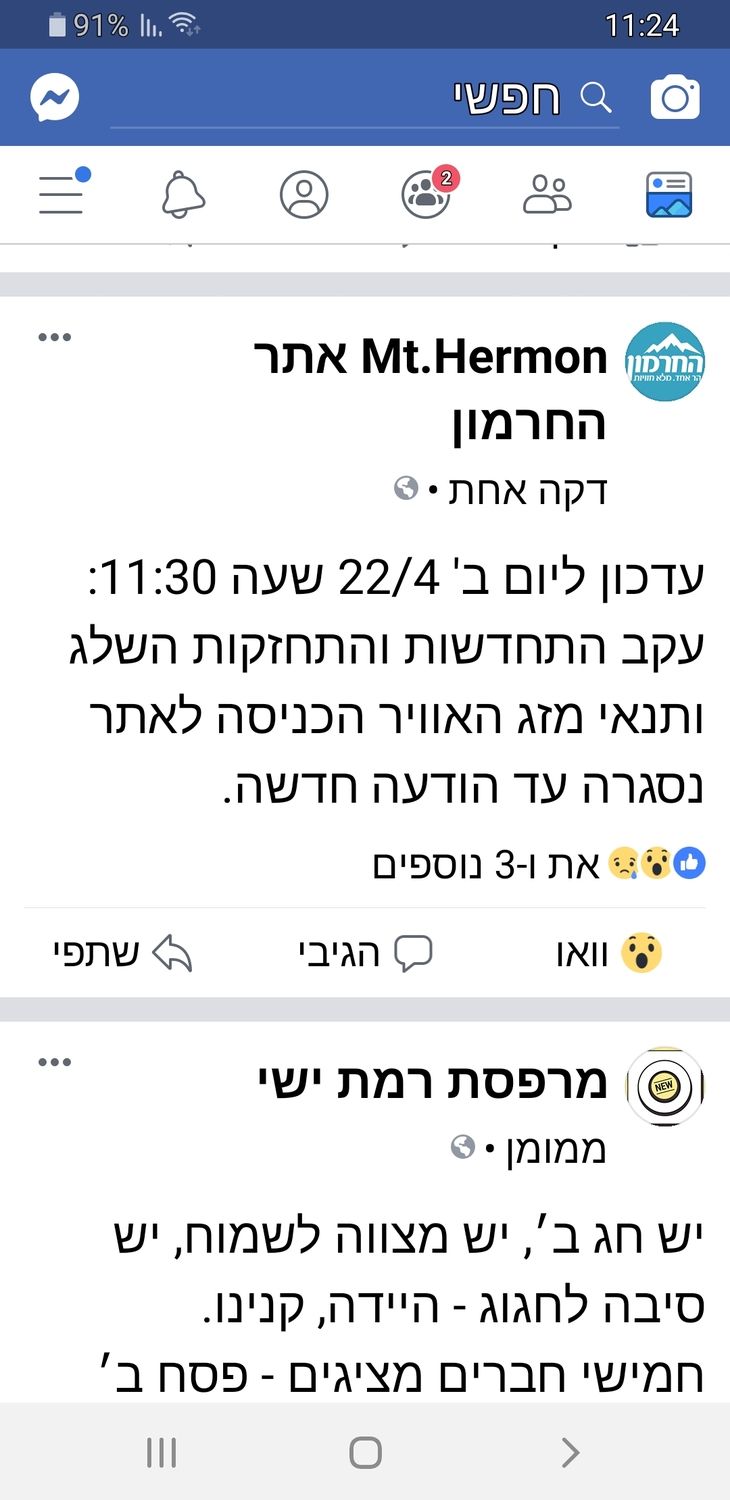This screenshot has height=1500, width=730.
Task: Tap the system home button
Action: click(365, 1452)
